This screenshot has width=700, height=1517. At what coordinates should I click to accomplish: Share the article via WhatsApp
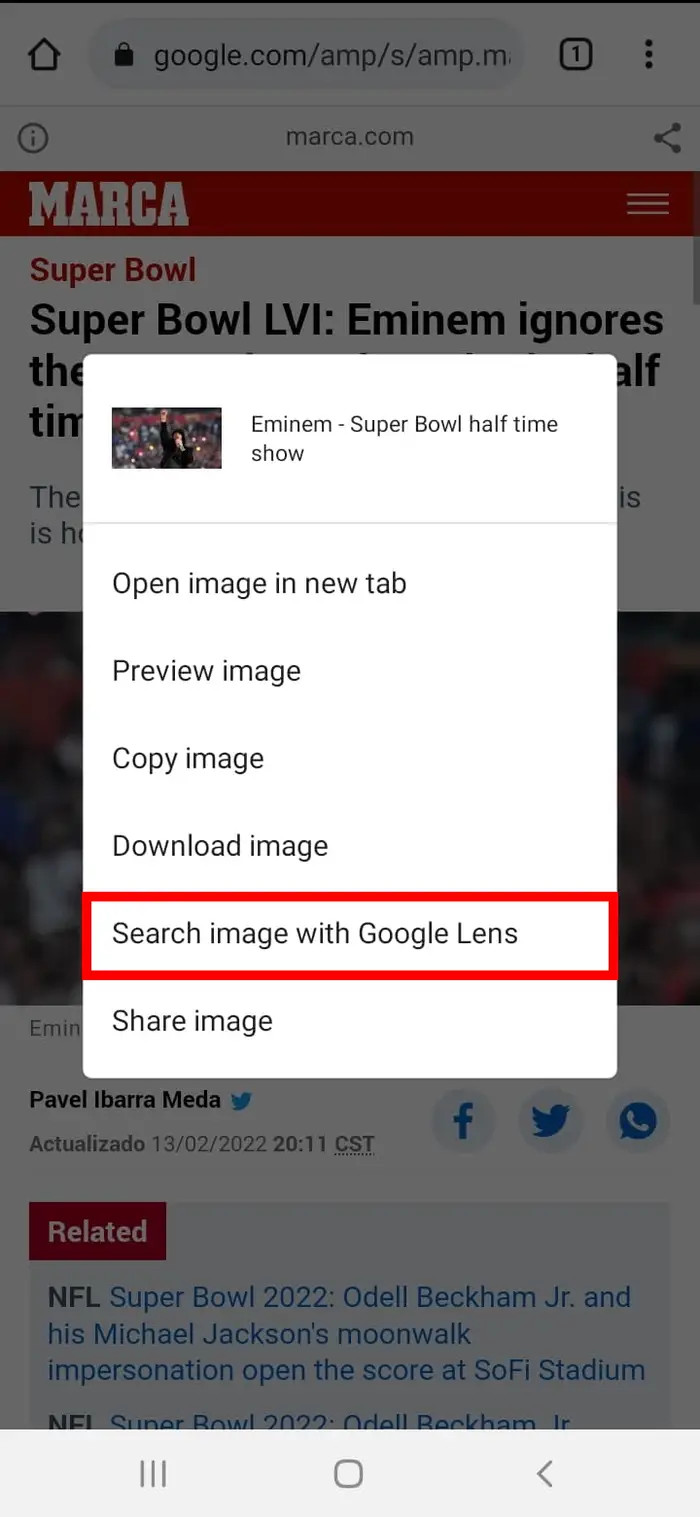click(637, 1121)
